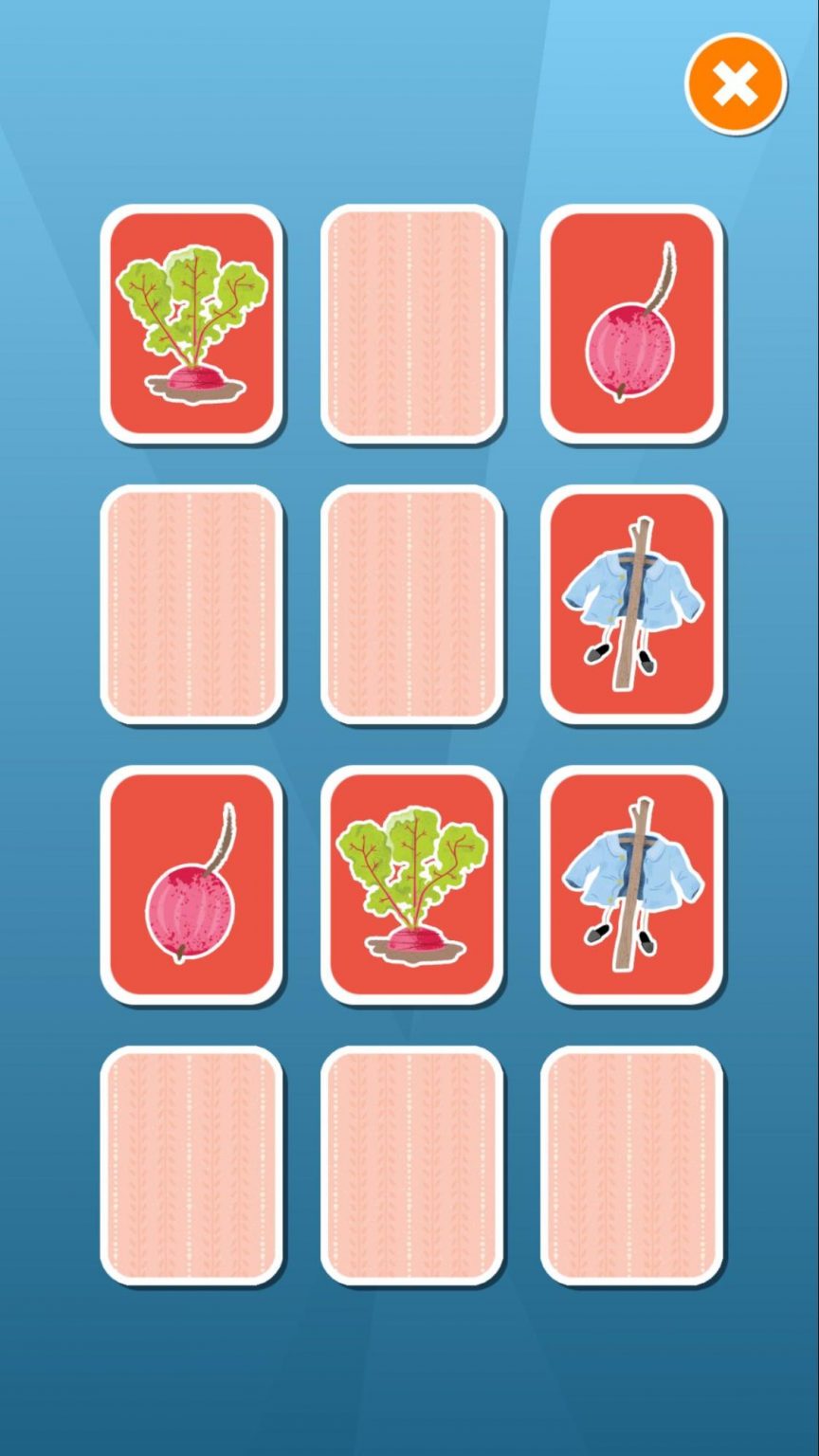The width and height of the screenshot is (819, 1456).
Task: Flip the hidden card directly above the lower radish
Action: click(191, 604)
